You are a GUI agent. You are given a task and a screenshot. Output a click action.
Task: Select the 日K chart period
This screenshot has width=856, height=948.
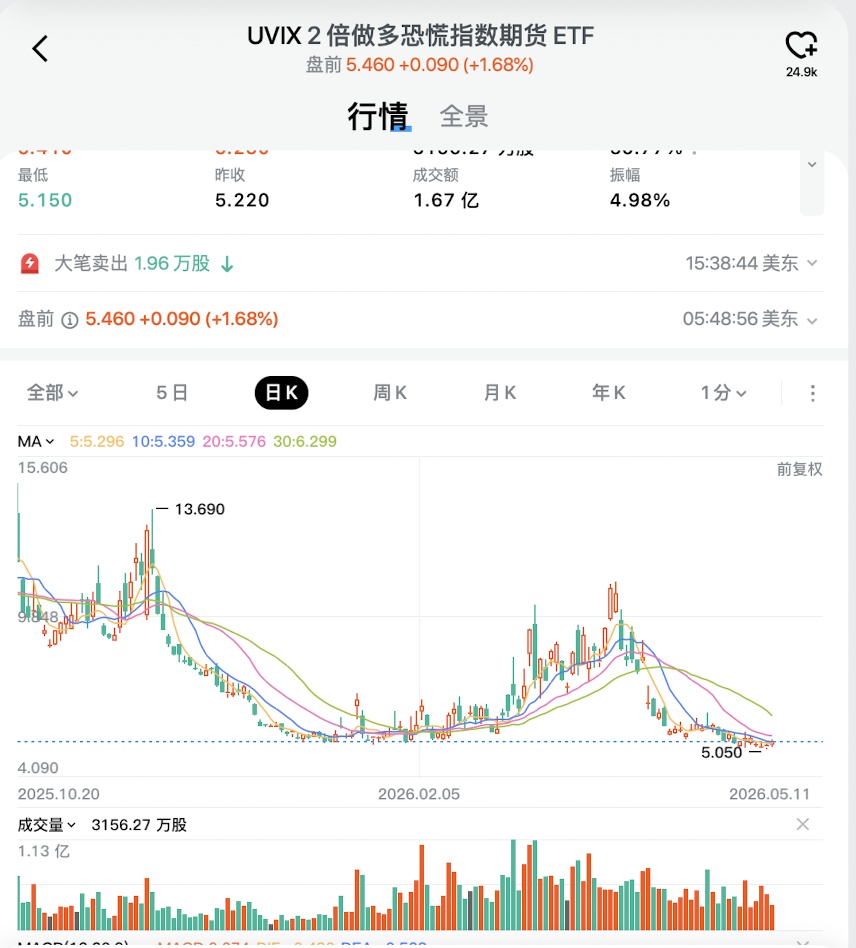281,393
